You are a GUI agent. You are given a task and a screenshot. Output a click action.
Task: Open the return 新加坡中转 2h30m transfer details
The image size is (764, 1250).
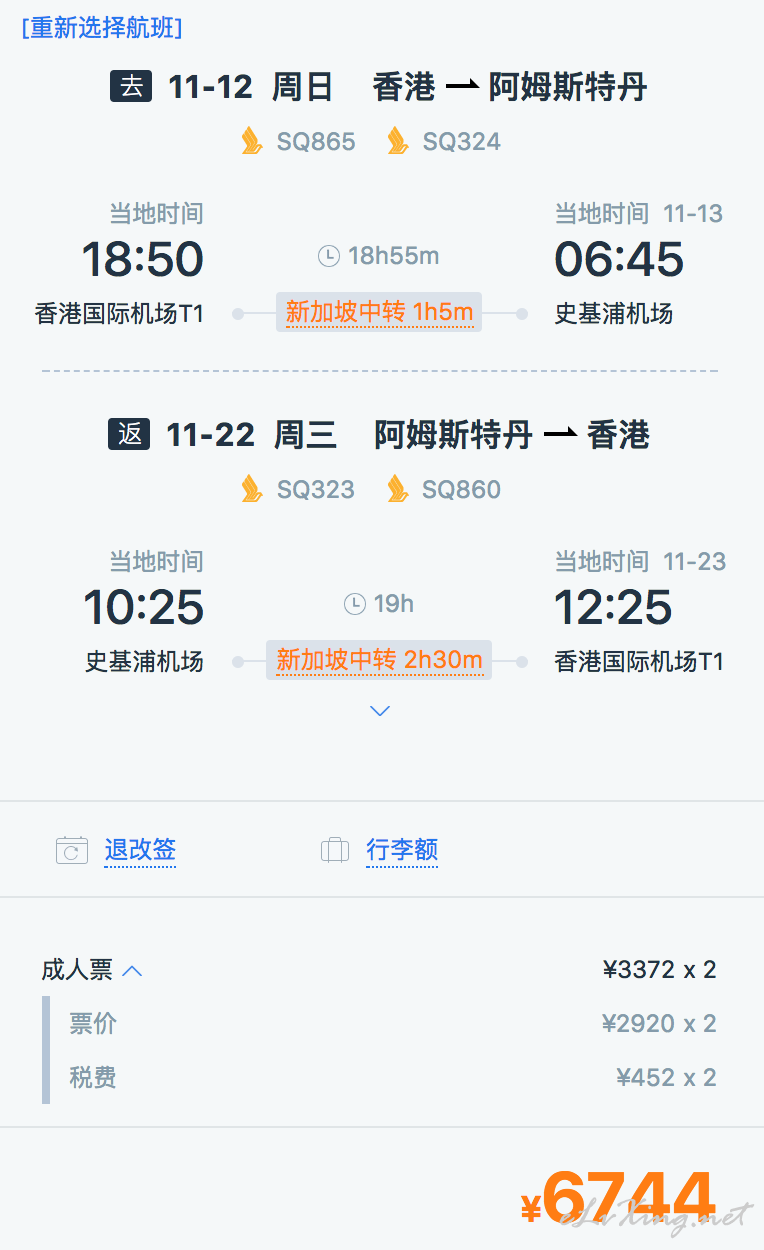[x=379, y=660]
